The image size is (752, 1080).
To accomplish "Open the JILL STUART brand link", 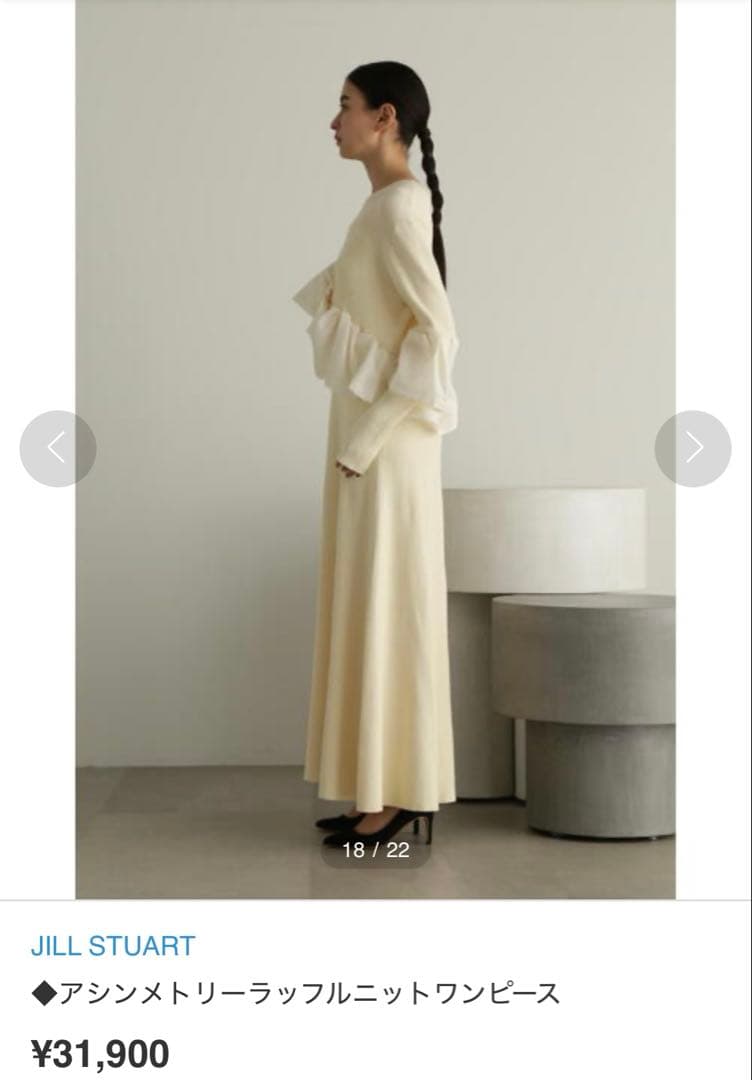I will coord(113,945).
